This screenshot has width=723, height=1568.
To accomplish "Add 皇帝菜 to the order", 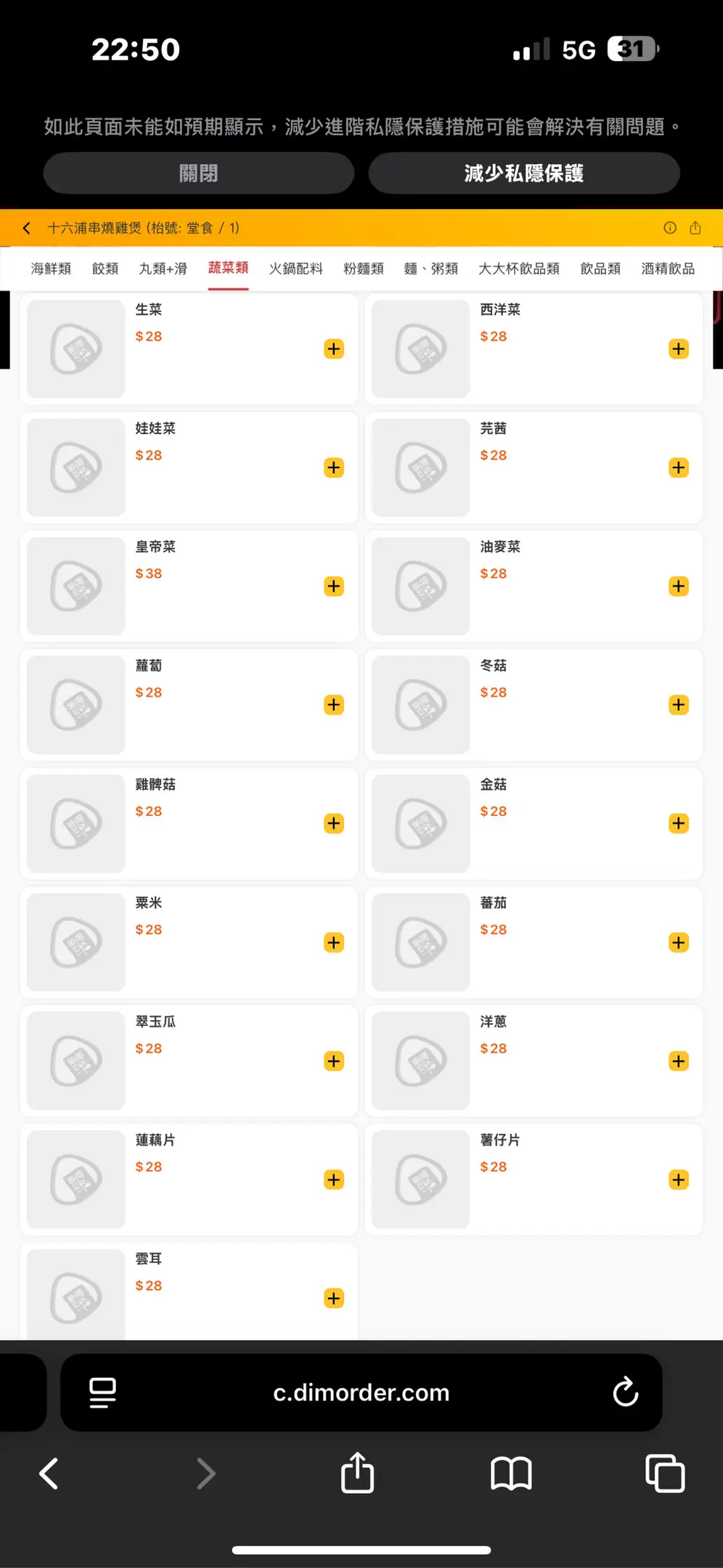I will [334, 587].
